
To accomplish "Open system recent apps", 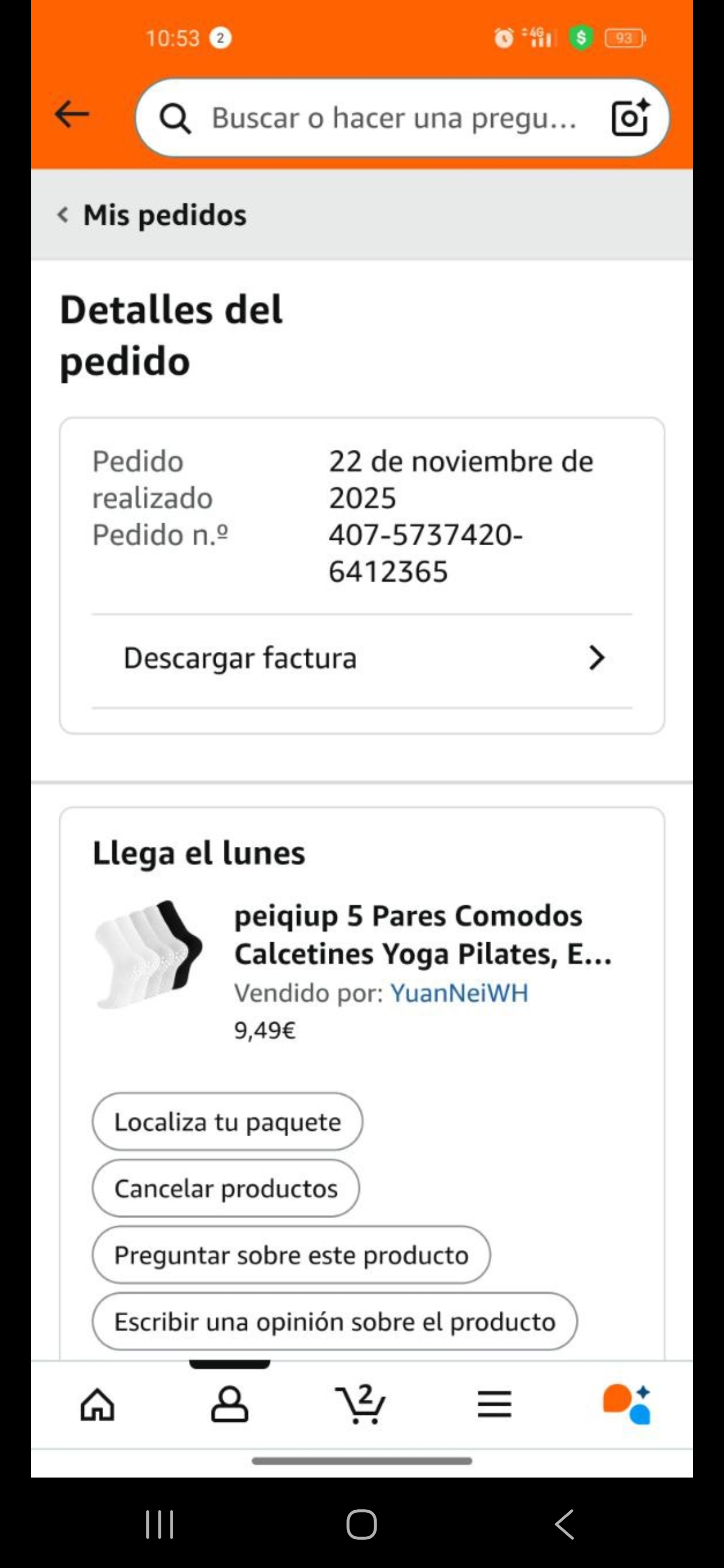I will click(x=159, y=1525).
